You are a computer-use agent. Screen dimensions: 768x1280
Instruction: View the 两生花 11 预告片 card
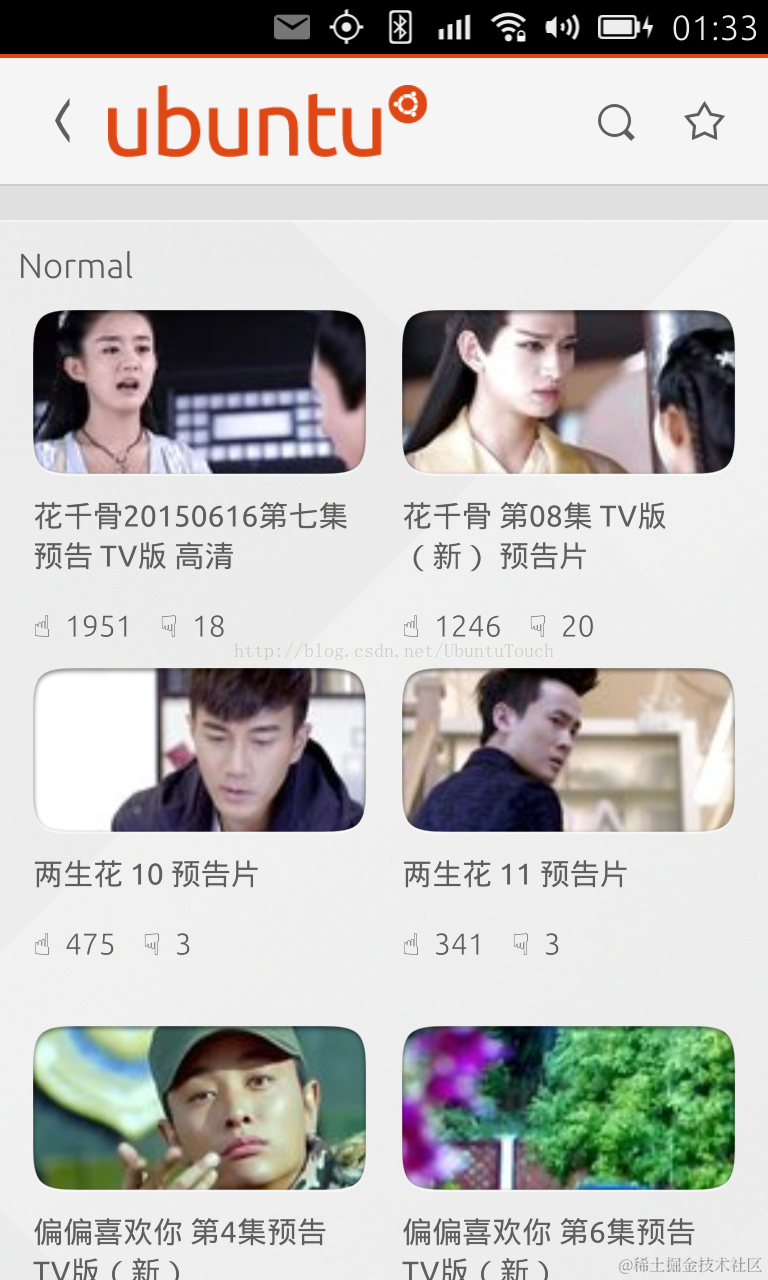pyautogui.click(x=568, y=750)
